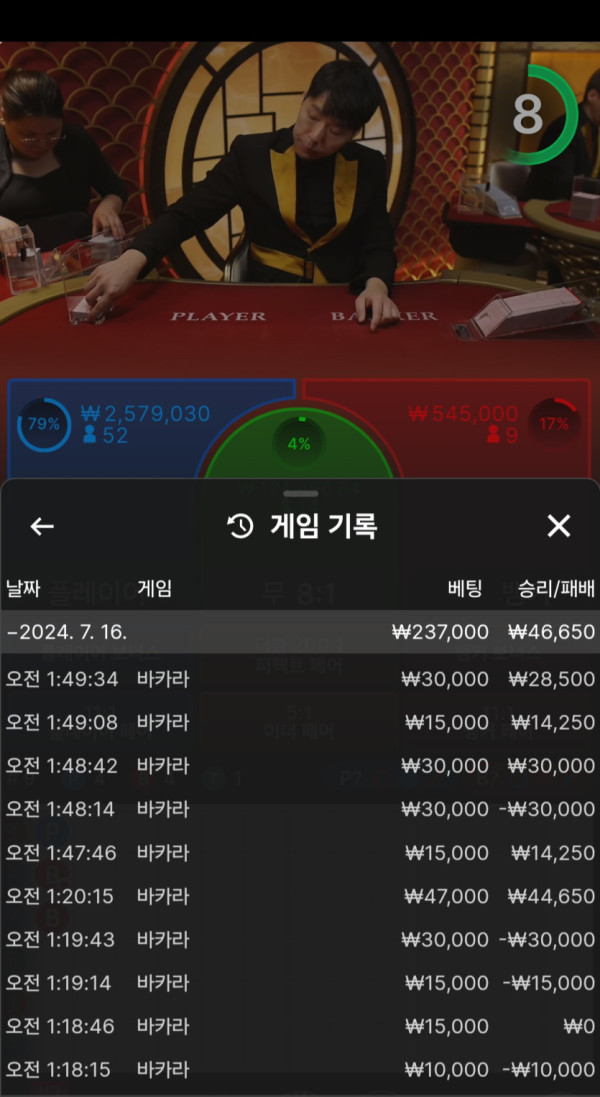Screen dimensions: 600x1097
Task: Collapse the 2024. 7. 16. date group
Action: click(x=300, y=632)
